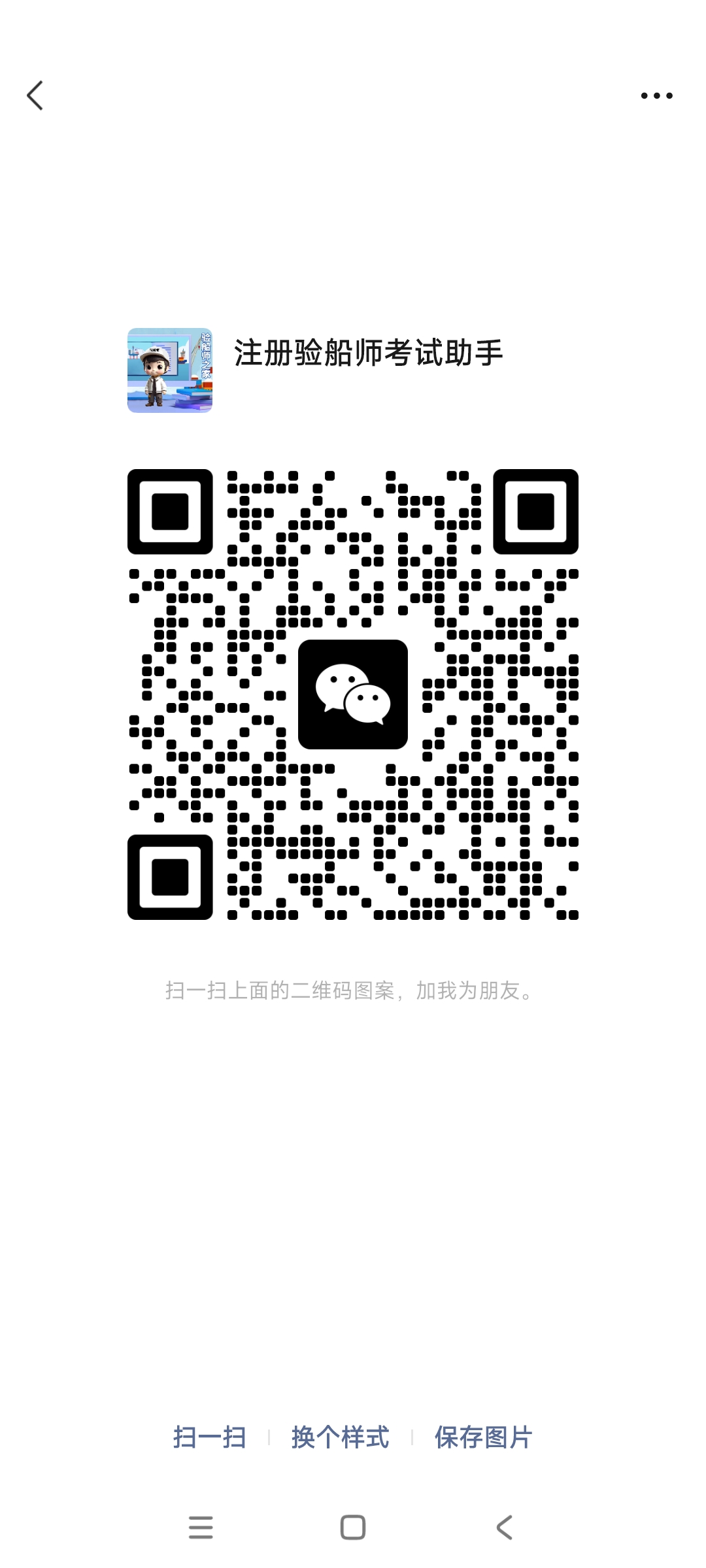Tap 保存图片 to save the image
Viewport: 706px width, 1568px height.
pos(483,1437)
